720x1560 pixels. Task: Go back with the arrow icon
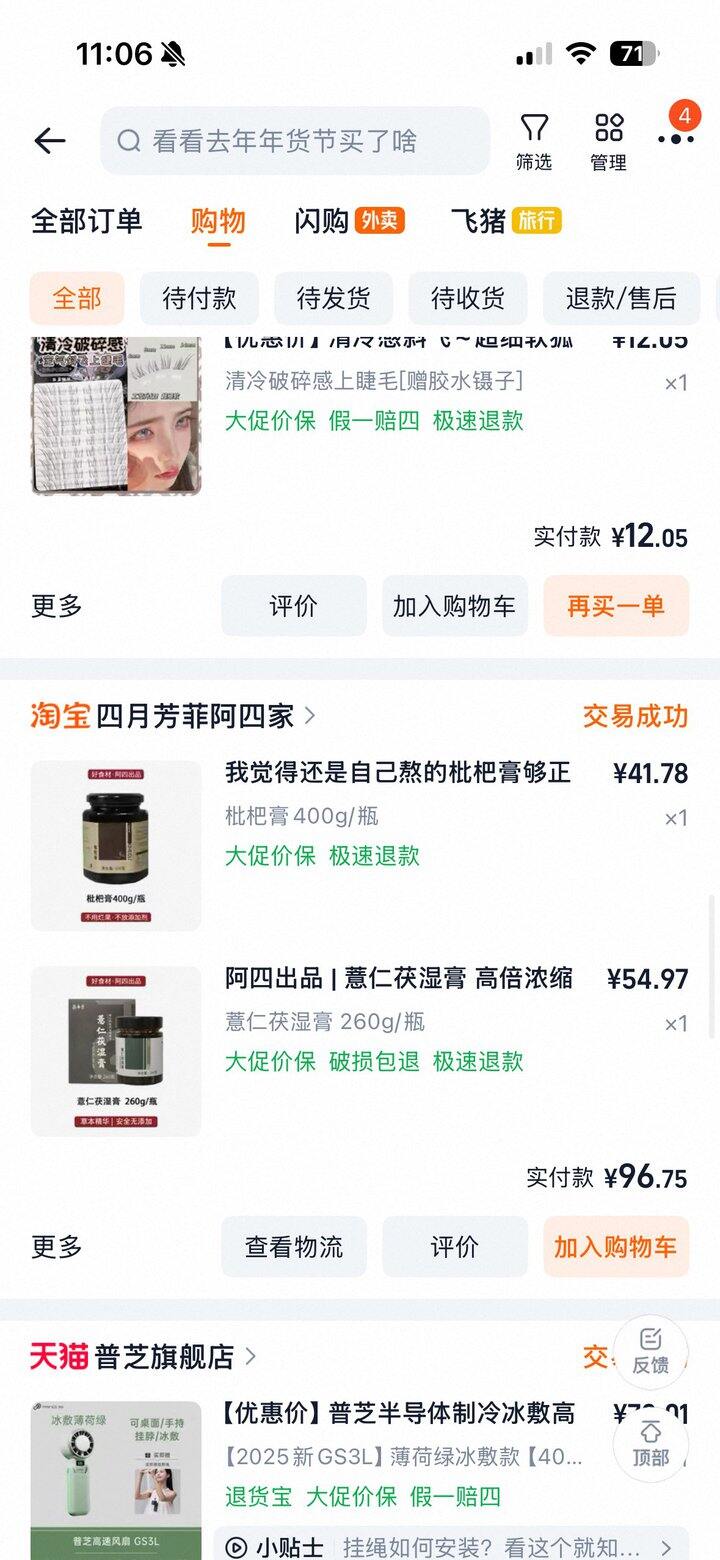click(49, 141)
